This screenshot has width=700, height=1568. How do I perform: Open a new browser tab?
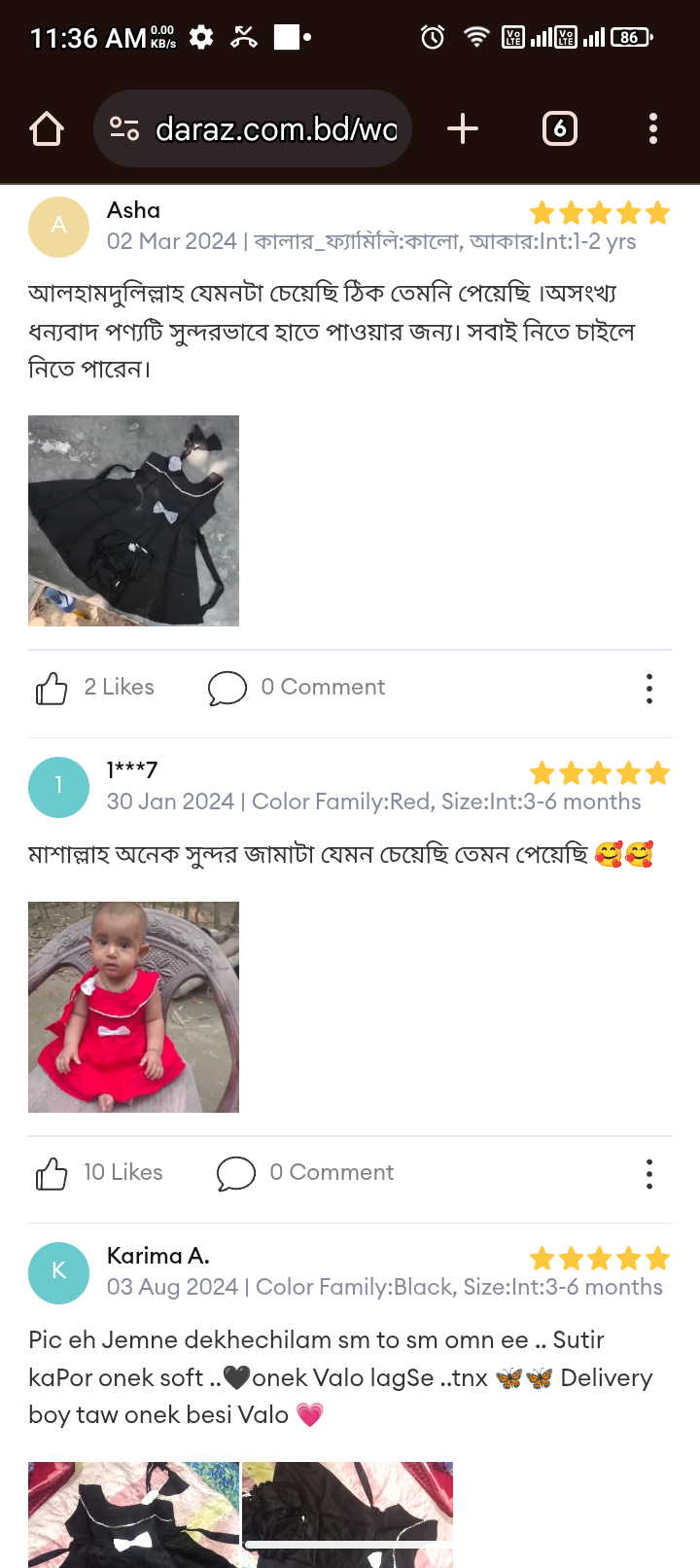coord(463,128)
